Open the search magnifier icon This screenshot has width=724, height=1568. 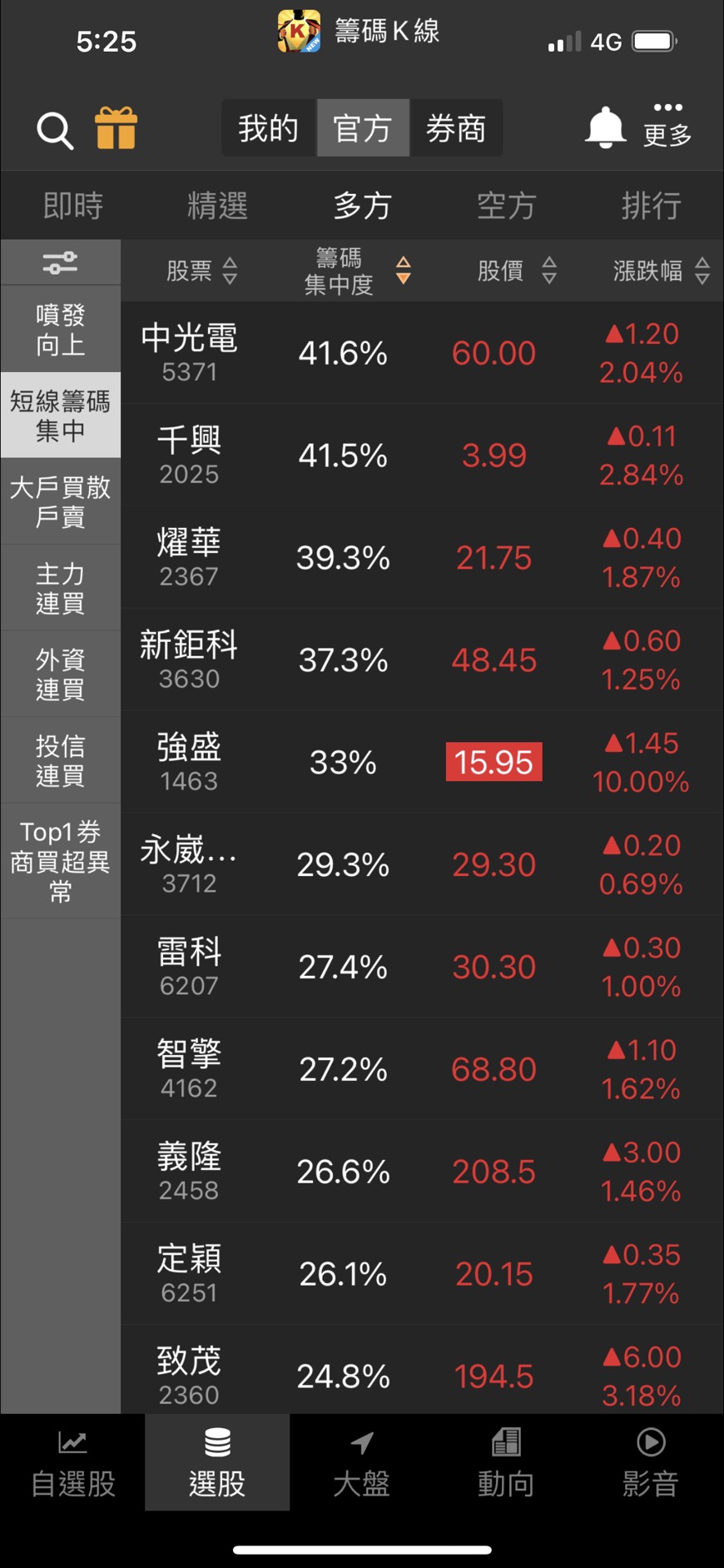[x=55, y=131]
